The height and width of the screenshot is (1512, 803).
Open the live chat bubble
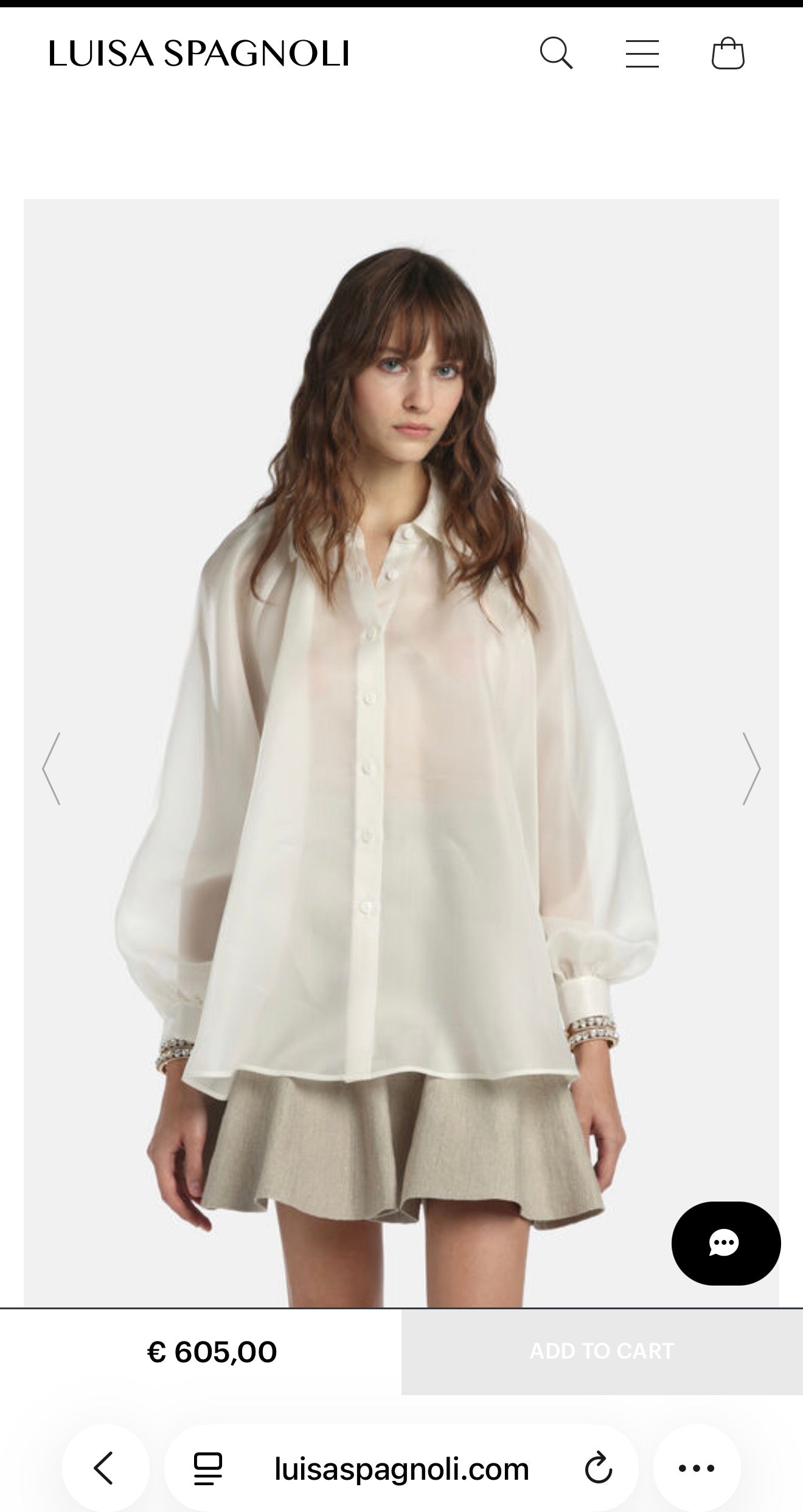click(x=726, y=1243)
